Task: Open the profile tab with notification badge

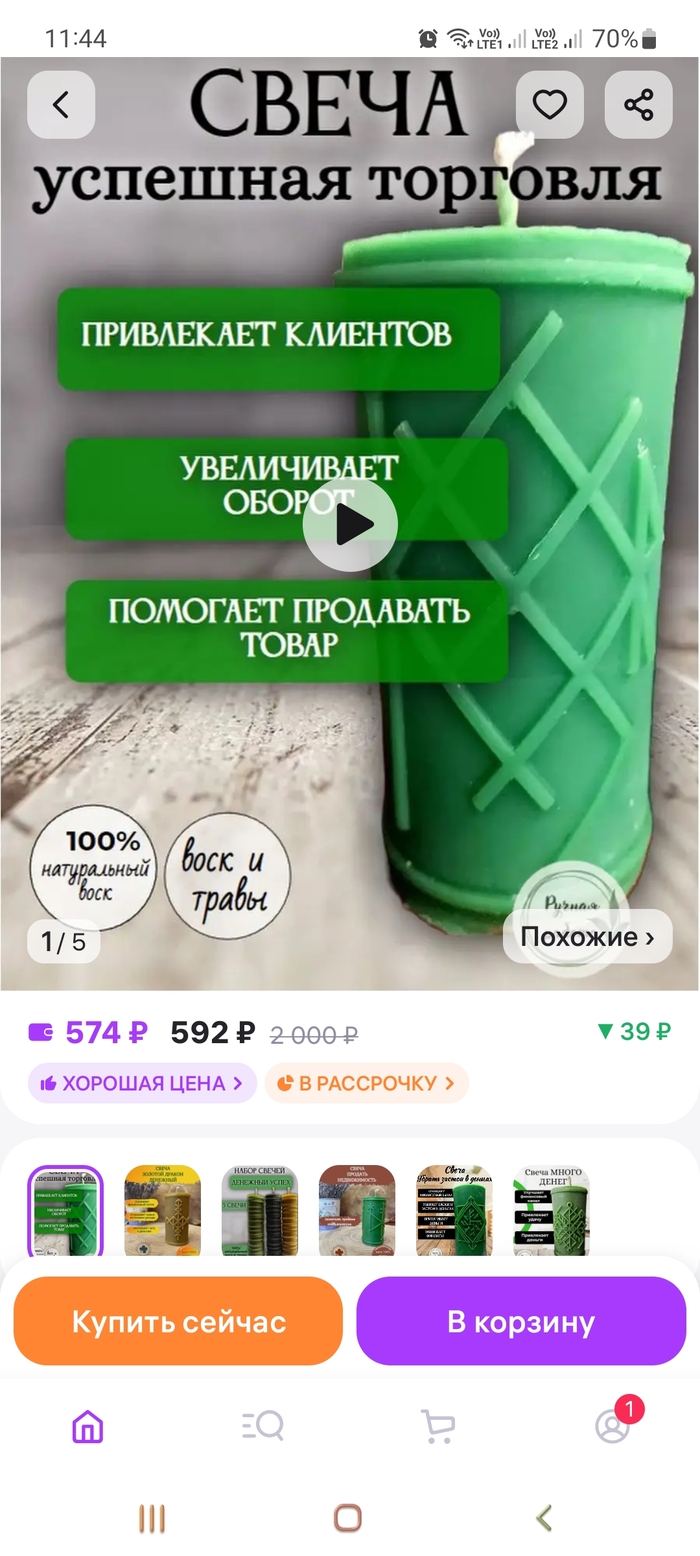Action: tap(612, 1426)
